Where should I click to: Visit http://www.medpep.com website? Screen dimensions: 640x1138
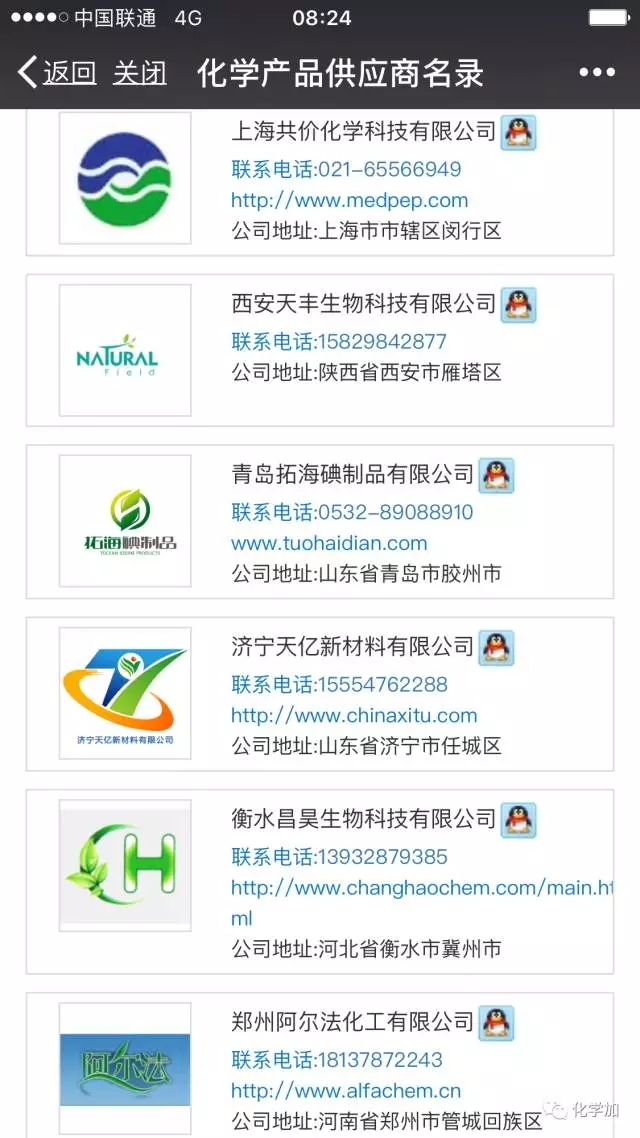(x=349, y=200)
